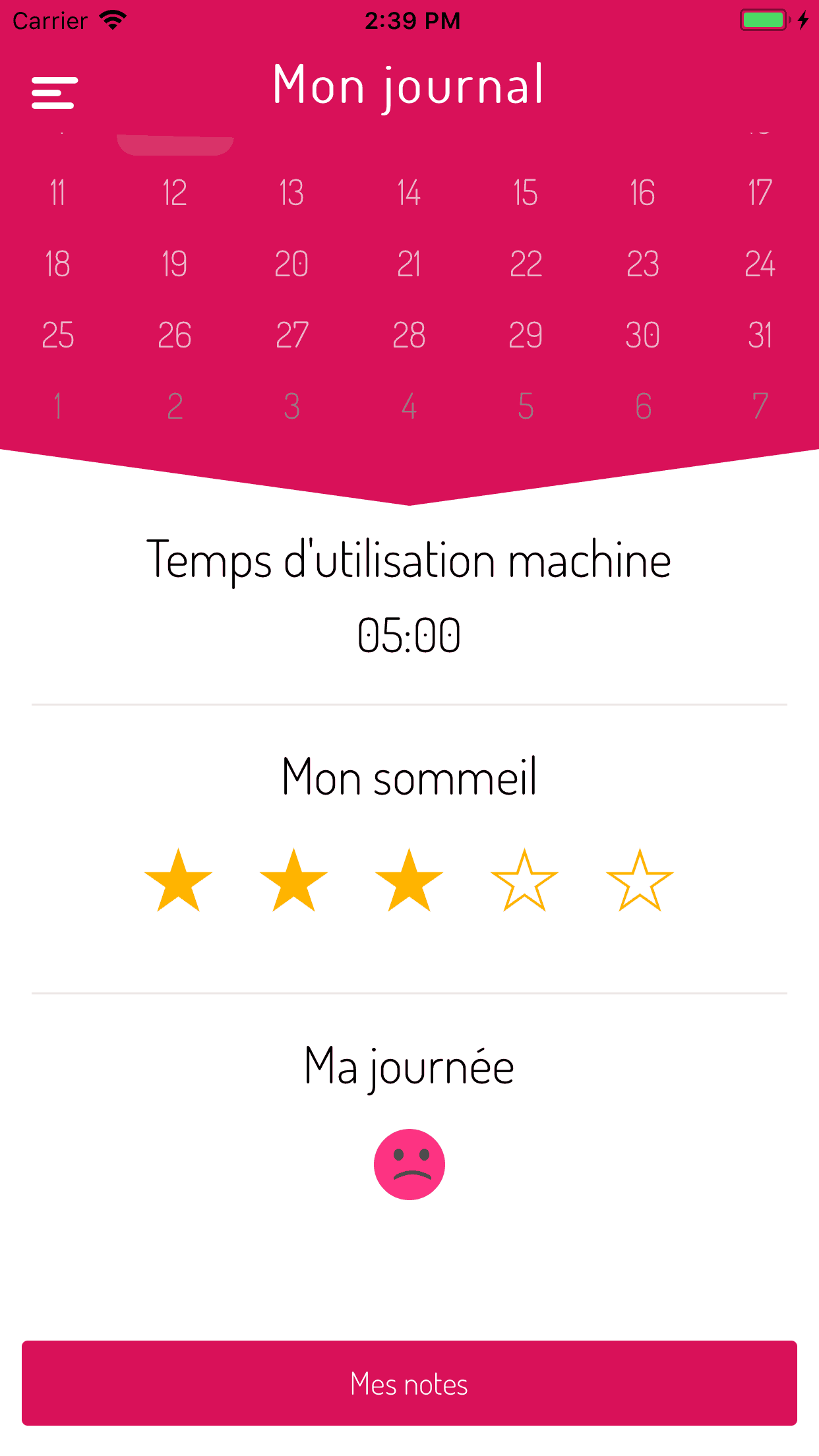
Task: Tap the sad face mood icon
Action: 409,1165
